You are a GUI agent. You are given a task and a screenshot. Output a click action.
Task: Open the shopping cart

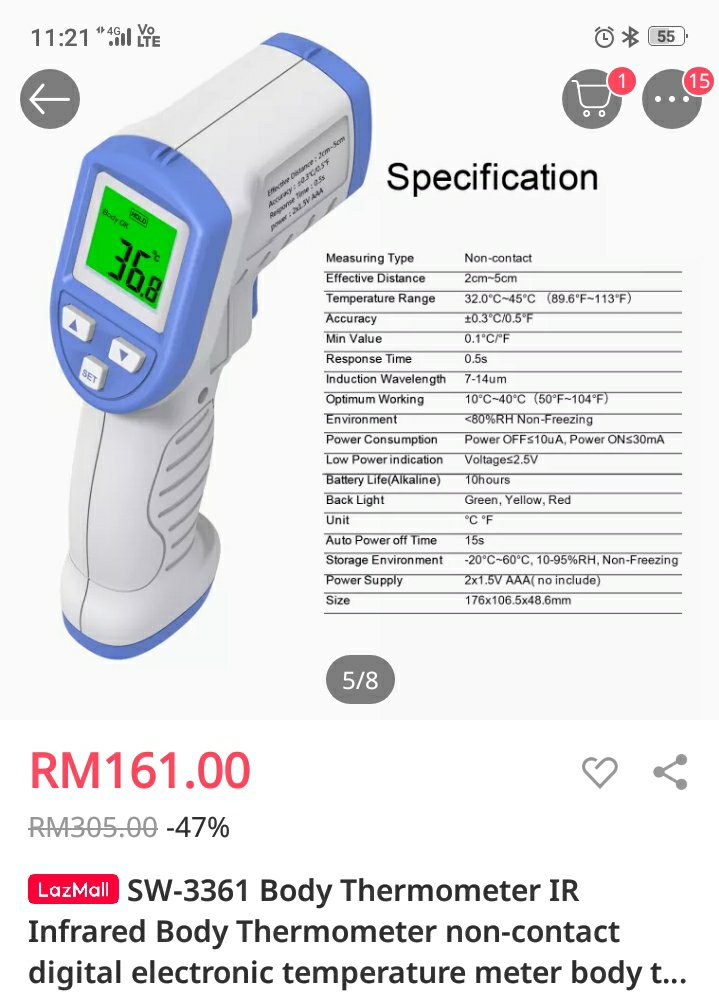coord(592,99)
